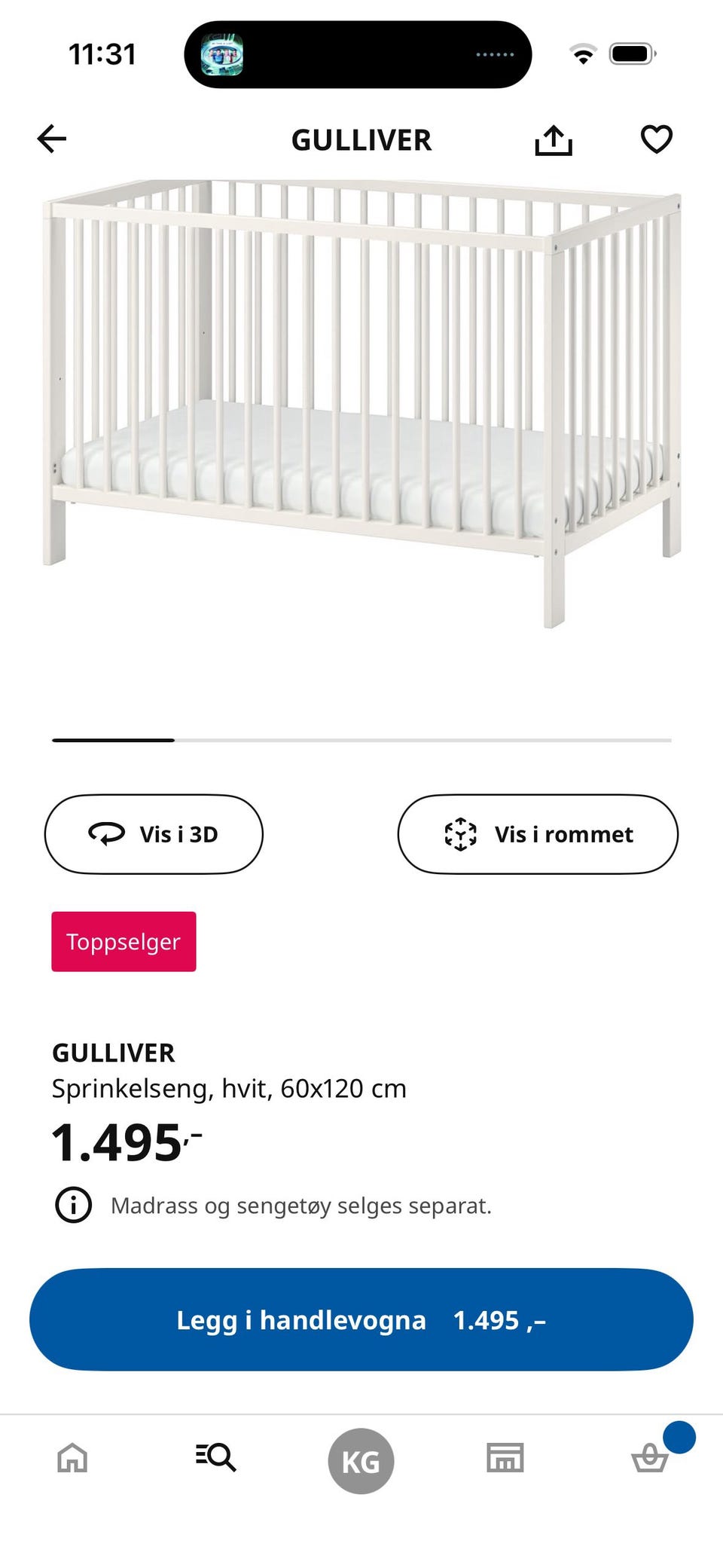The height and width of the screenshot is (1568, 723).
Task: Tap the image carousel progress bar
Action: pyautogui.click(x=361, y=741)
